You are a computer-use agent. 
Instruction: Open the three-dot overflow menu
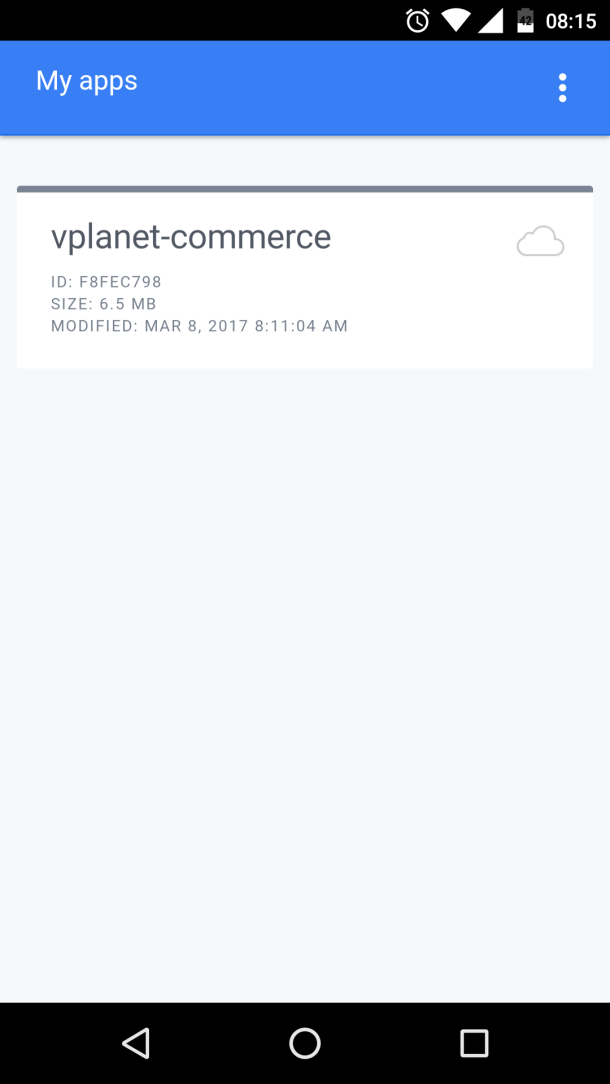click(562, 88)
